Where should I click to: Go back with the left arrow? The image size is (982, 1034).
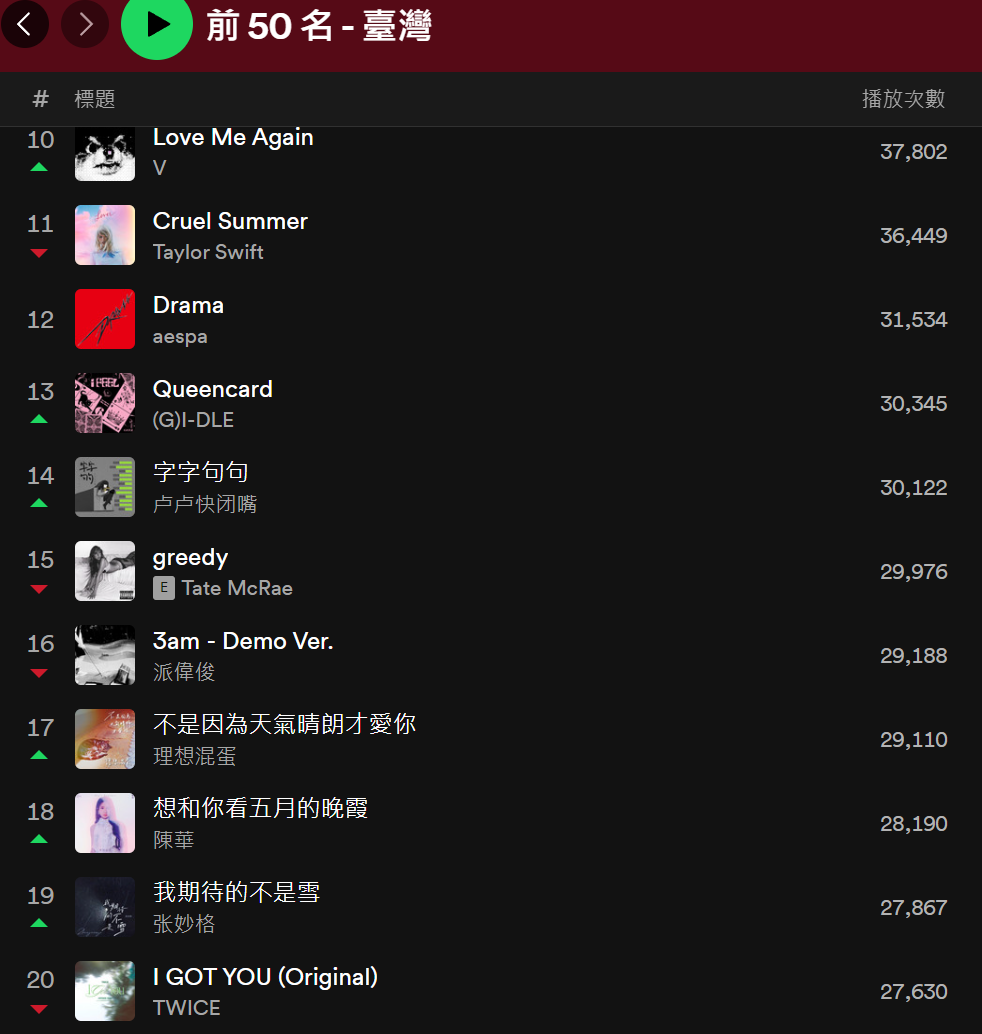point(25,24)
